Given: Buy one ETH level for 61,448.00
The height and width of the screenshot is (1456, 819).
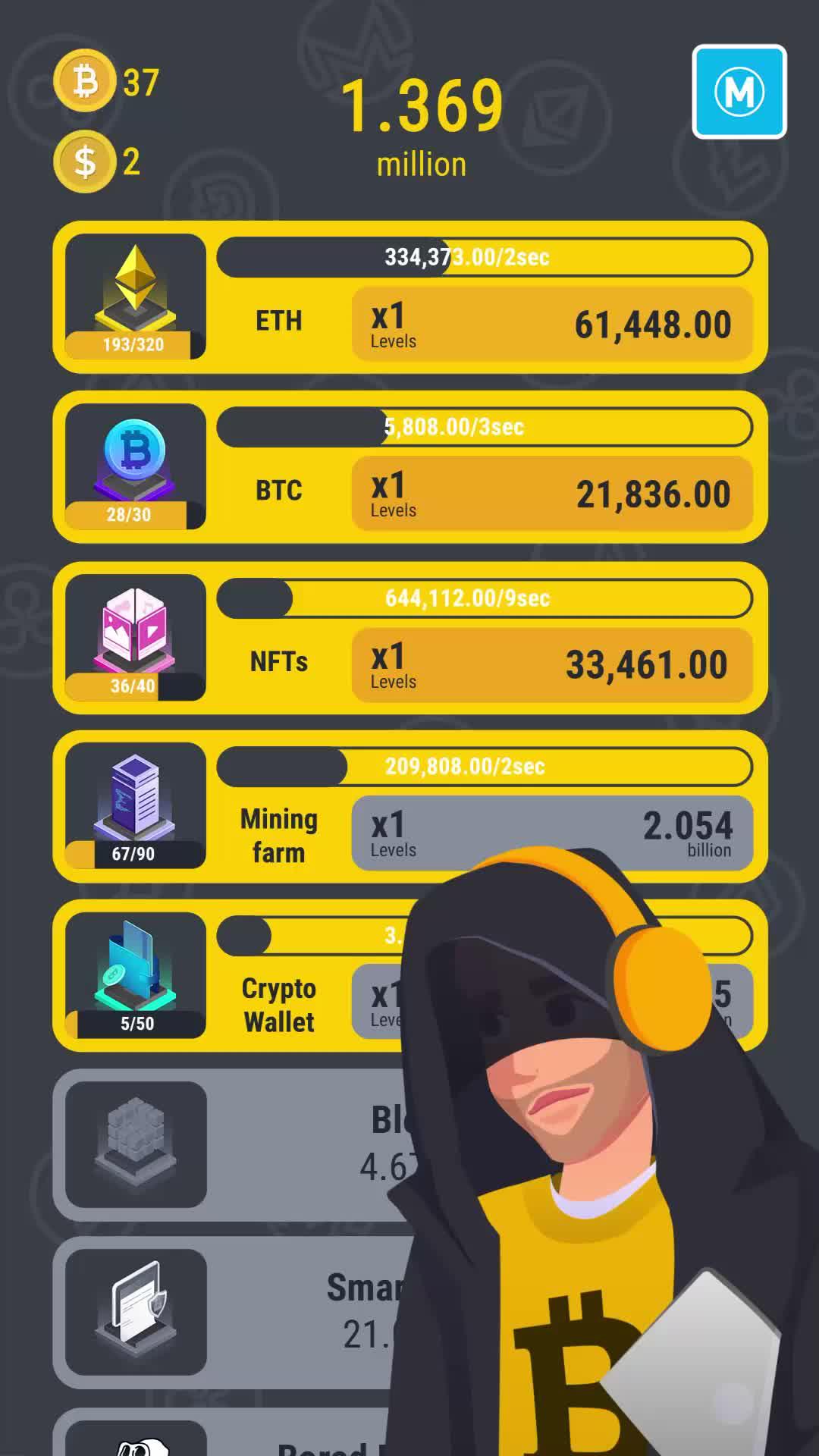Looking at the screenshot, I should [x=551, y=325].
